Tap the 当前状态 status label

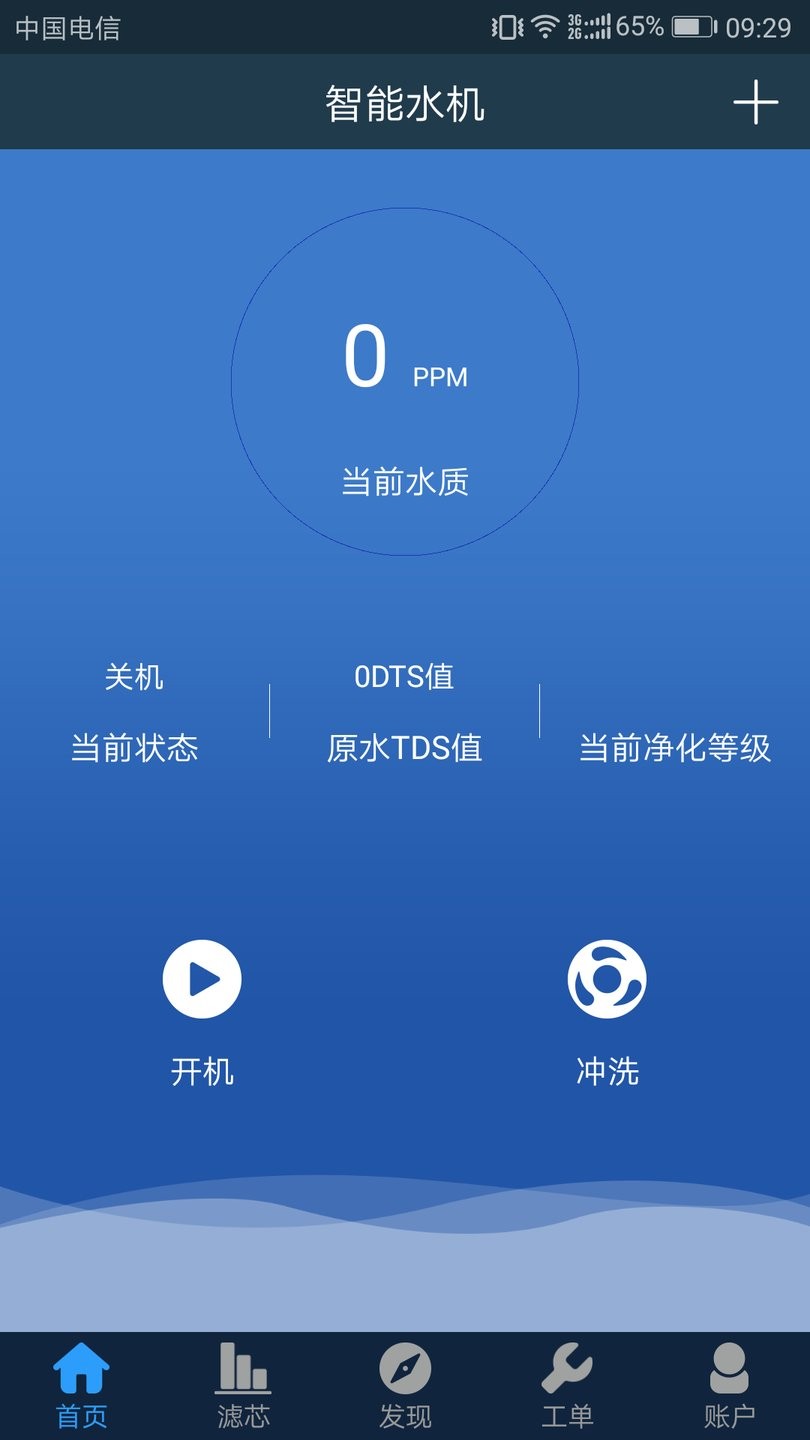(x=135, y=749)
